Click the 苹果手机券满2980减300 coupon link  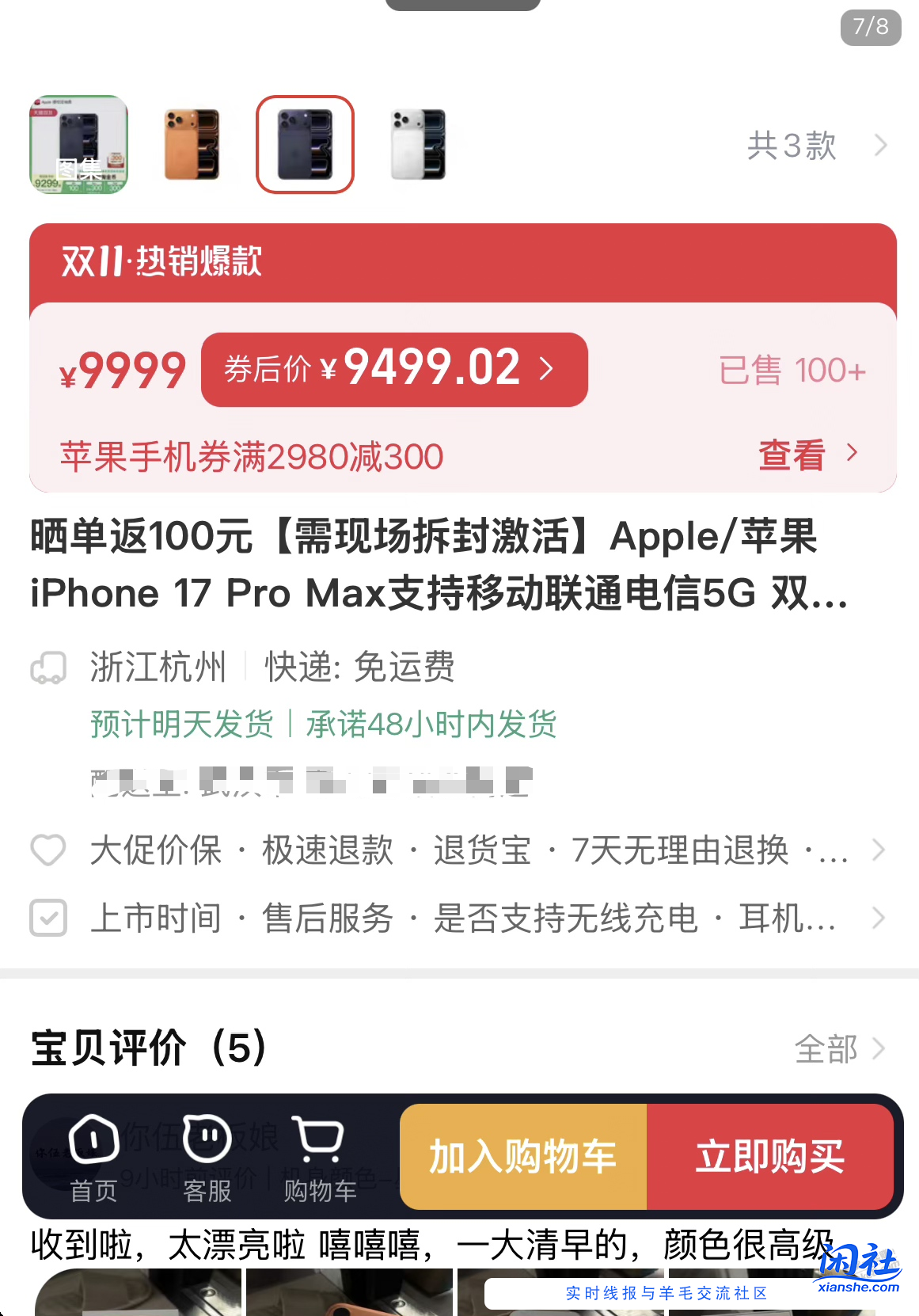pos(252,456)
